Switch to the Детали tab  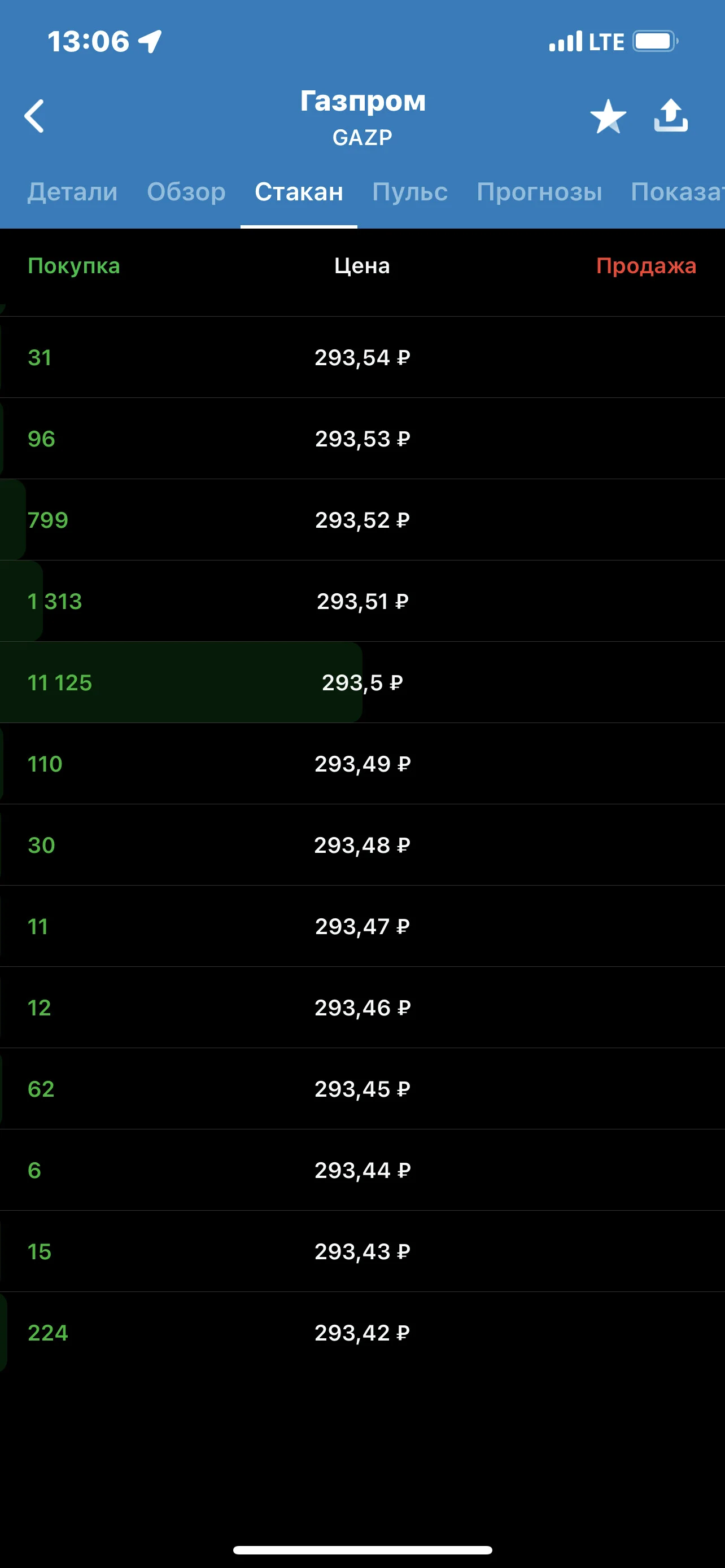pyautogui.click(x=72, y=192)
